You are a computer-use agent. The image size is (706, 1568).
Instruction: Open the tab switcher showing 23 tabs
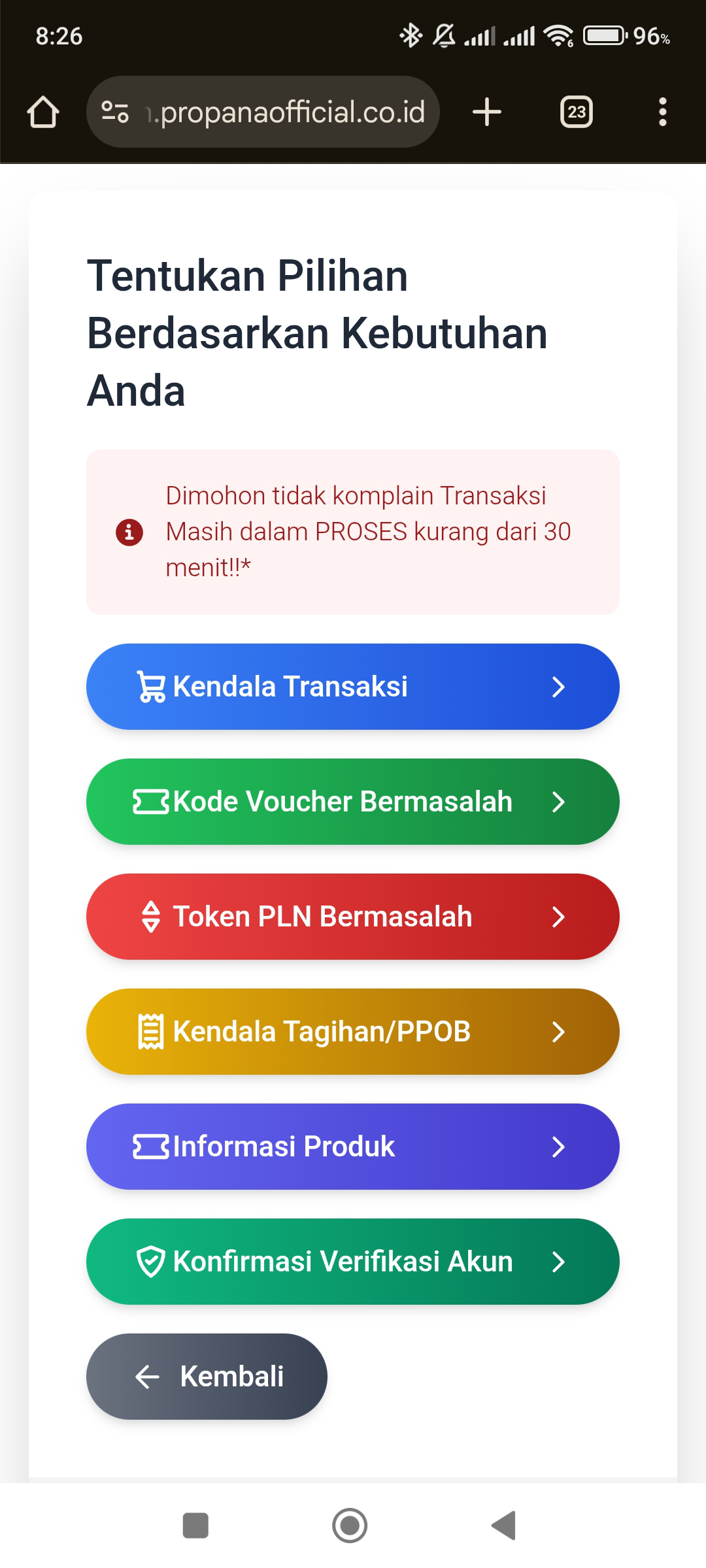tap(577, 112)
